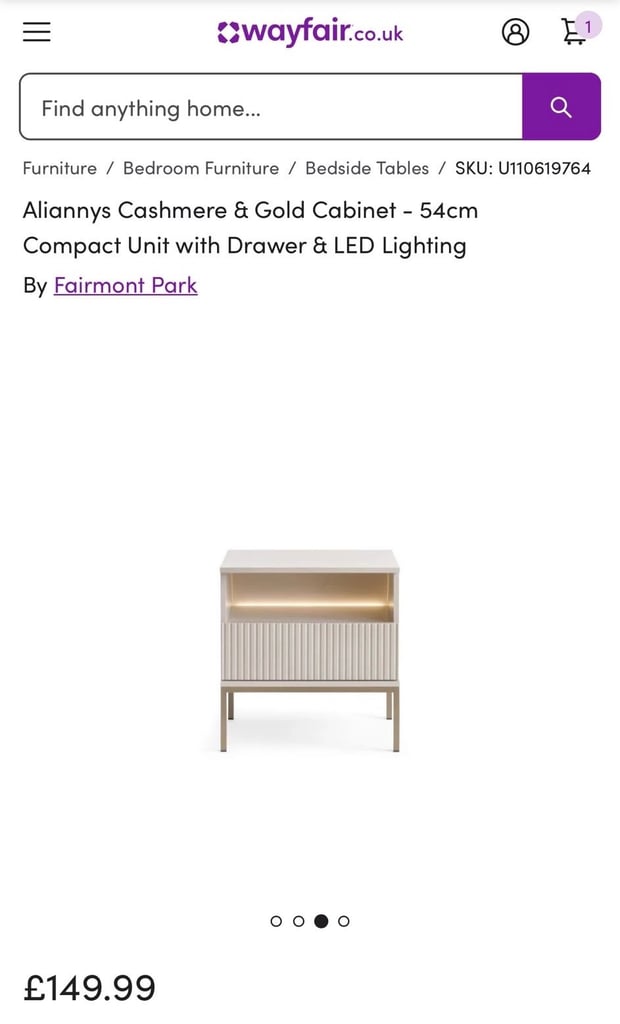This screenshot has height=1024, width=620.
Task: Jump to the first image dot
Action: [276, 921]
